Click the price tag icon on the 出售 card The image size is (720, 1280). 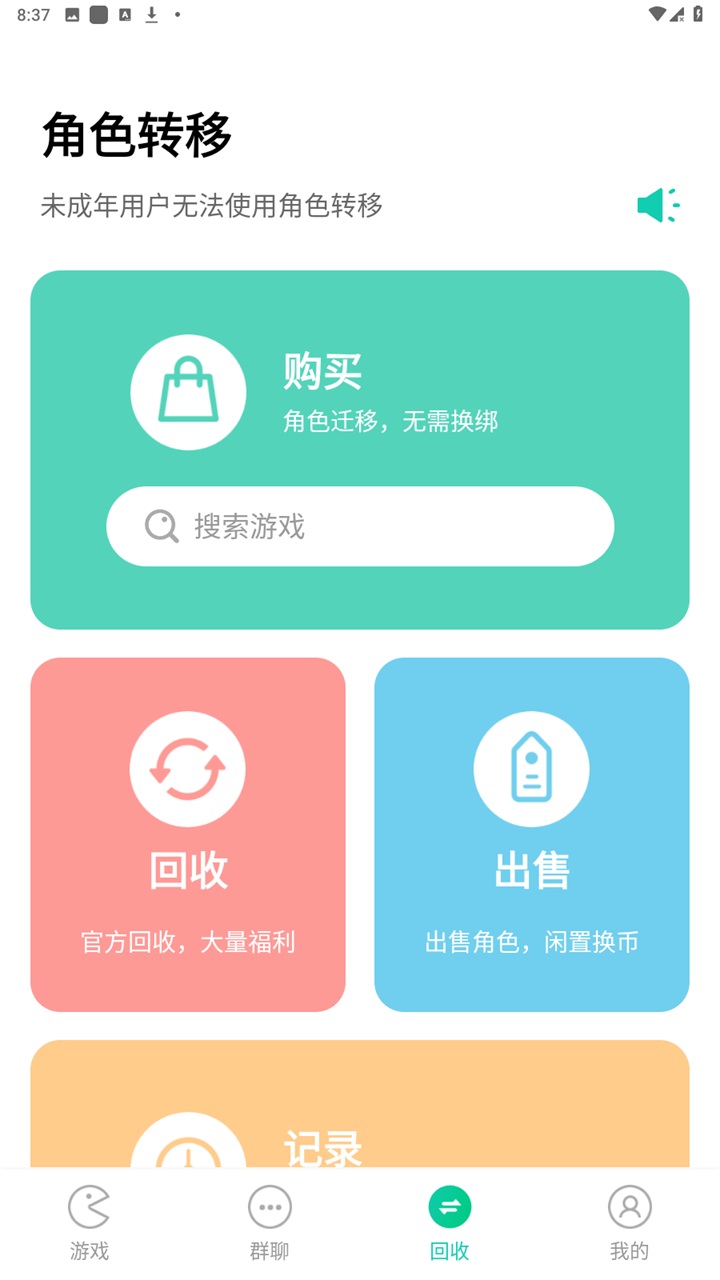point(531,768)
